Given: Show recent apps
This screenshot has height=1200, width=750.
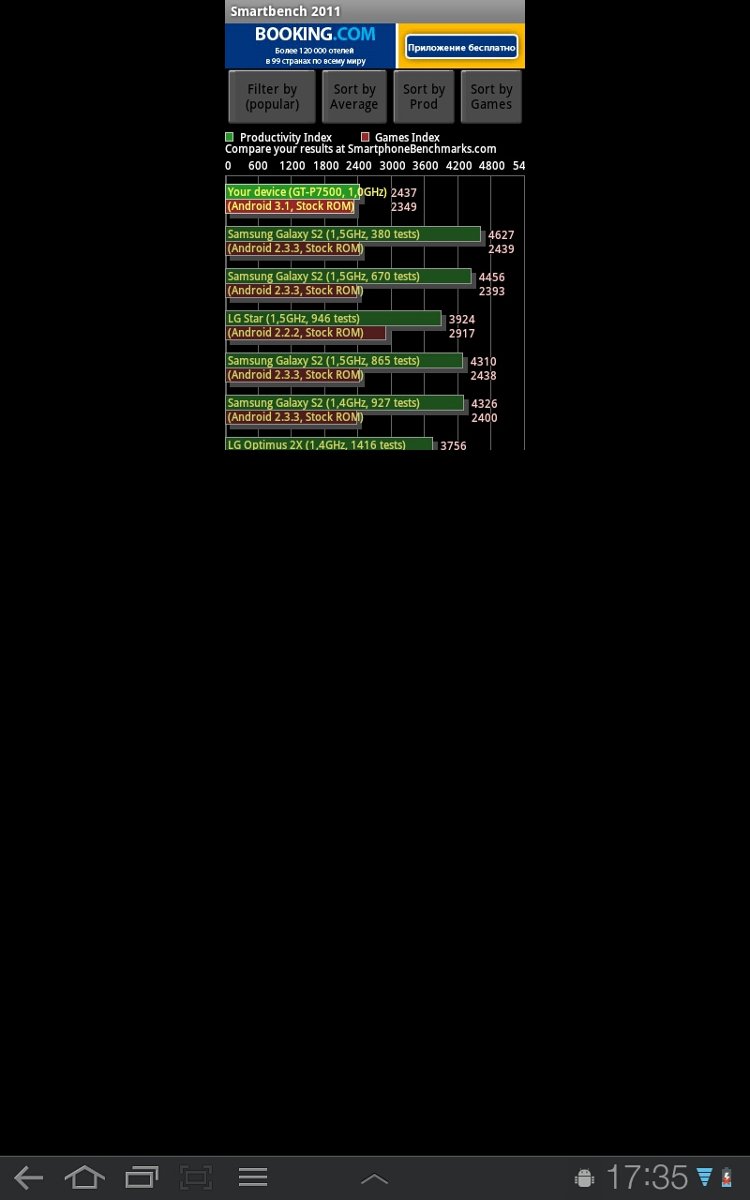Looking at the screenshot, I should tap(141, 1177).
